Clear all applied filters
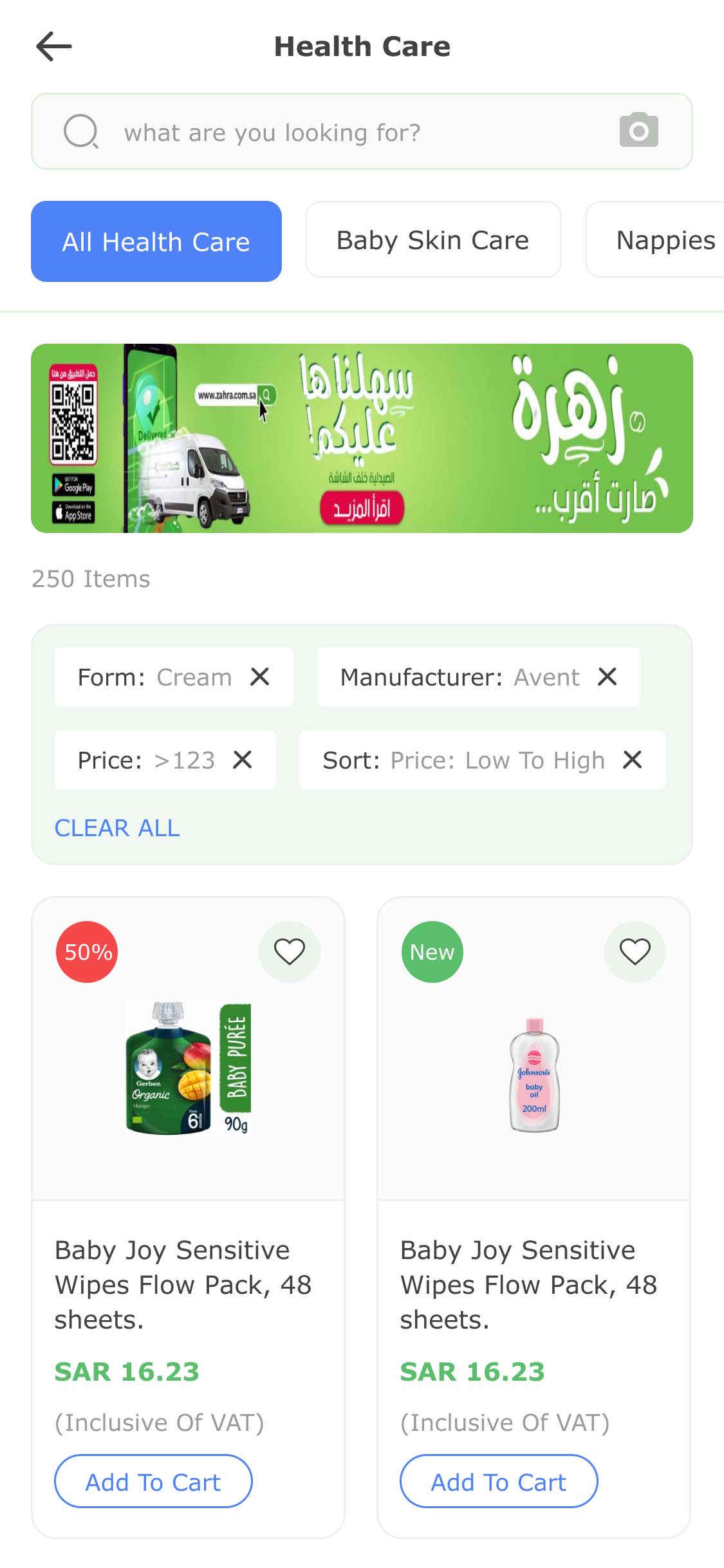 point(117,828)
